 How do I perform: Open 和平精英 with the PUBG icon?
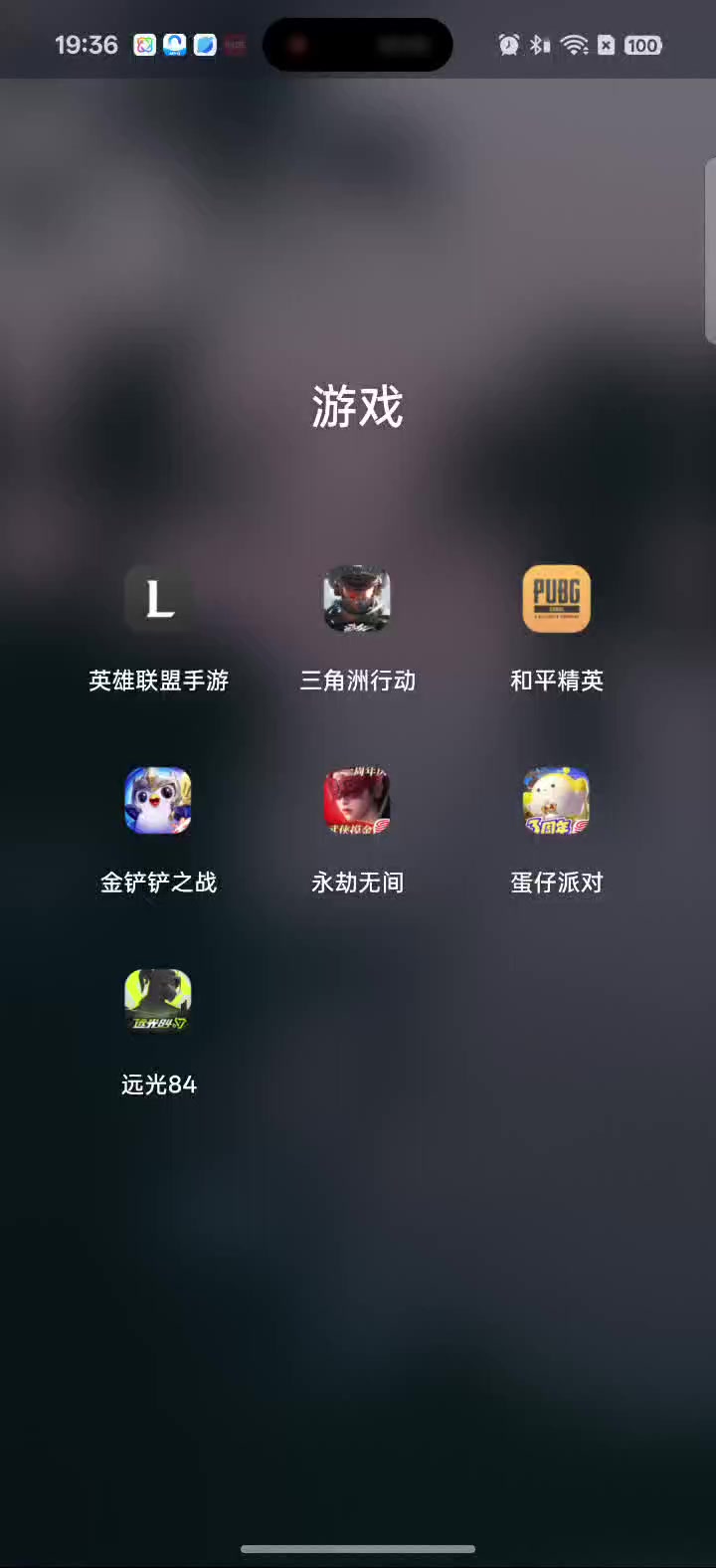click(556, 599)
